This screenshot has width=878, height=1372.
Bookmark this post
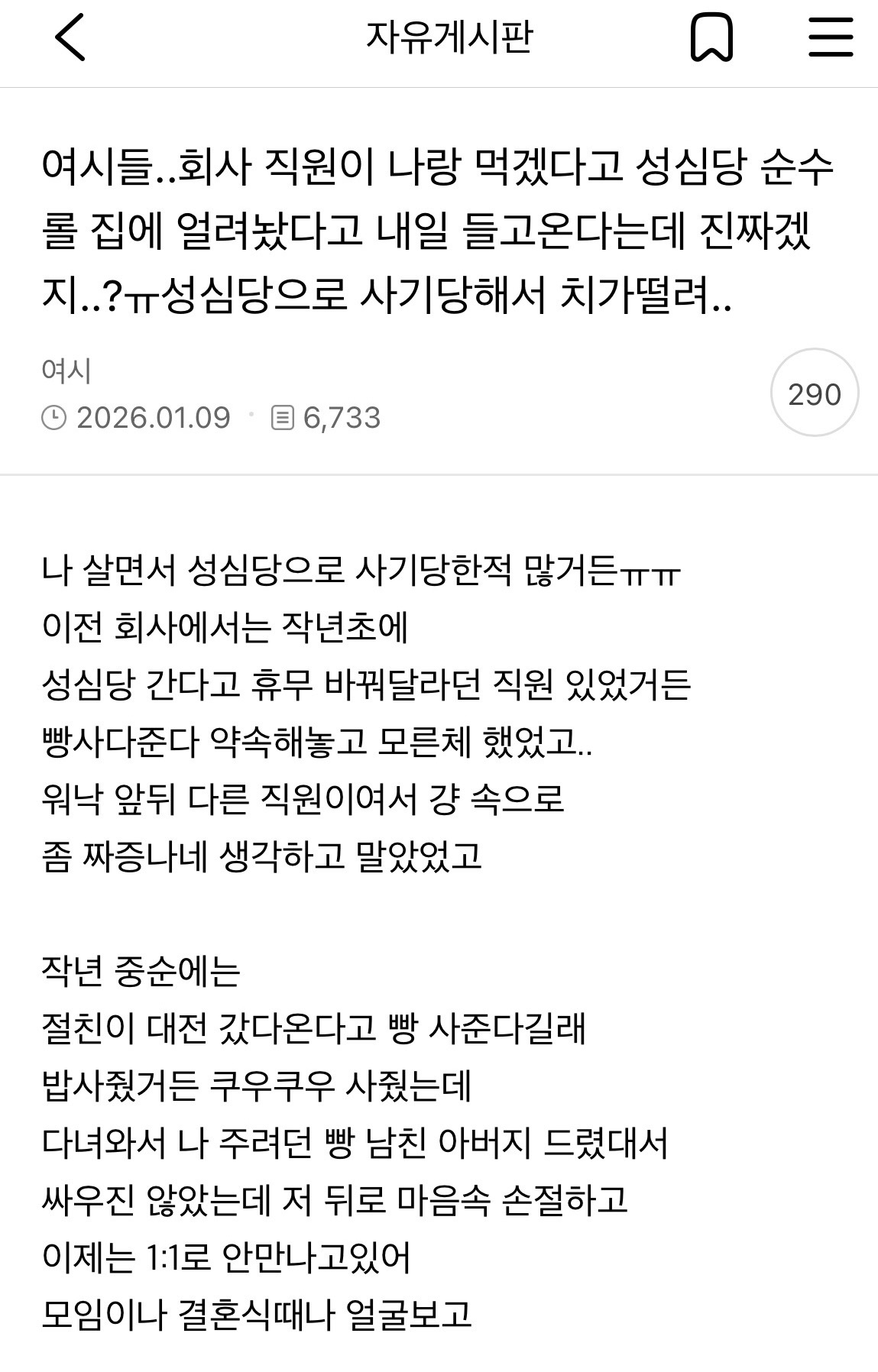[711, 38]
